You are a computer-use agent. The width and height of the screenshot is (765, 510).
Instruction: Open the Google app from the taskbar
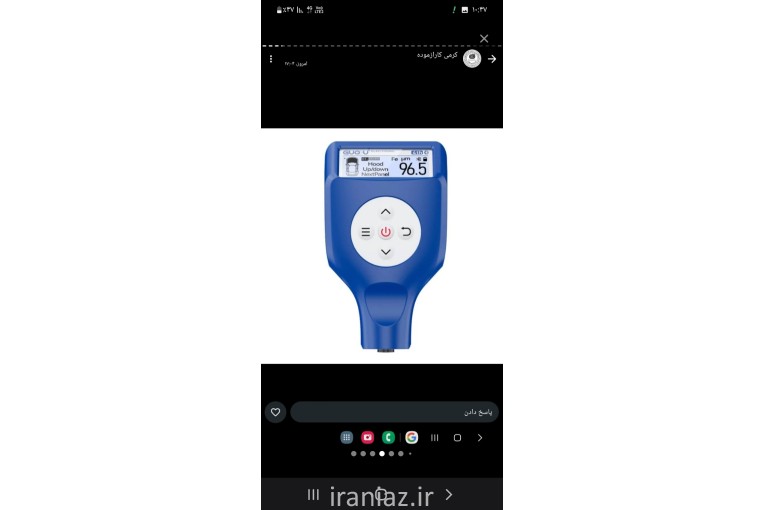click(x=411, y=437)
